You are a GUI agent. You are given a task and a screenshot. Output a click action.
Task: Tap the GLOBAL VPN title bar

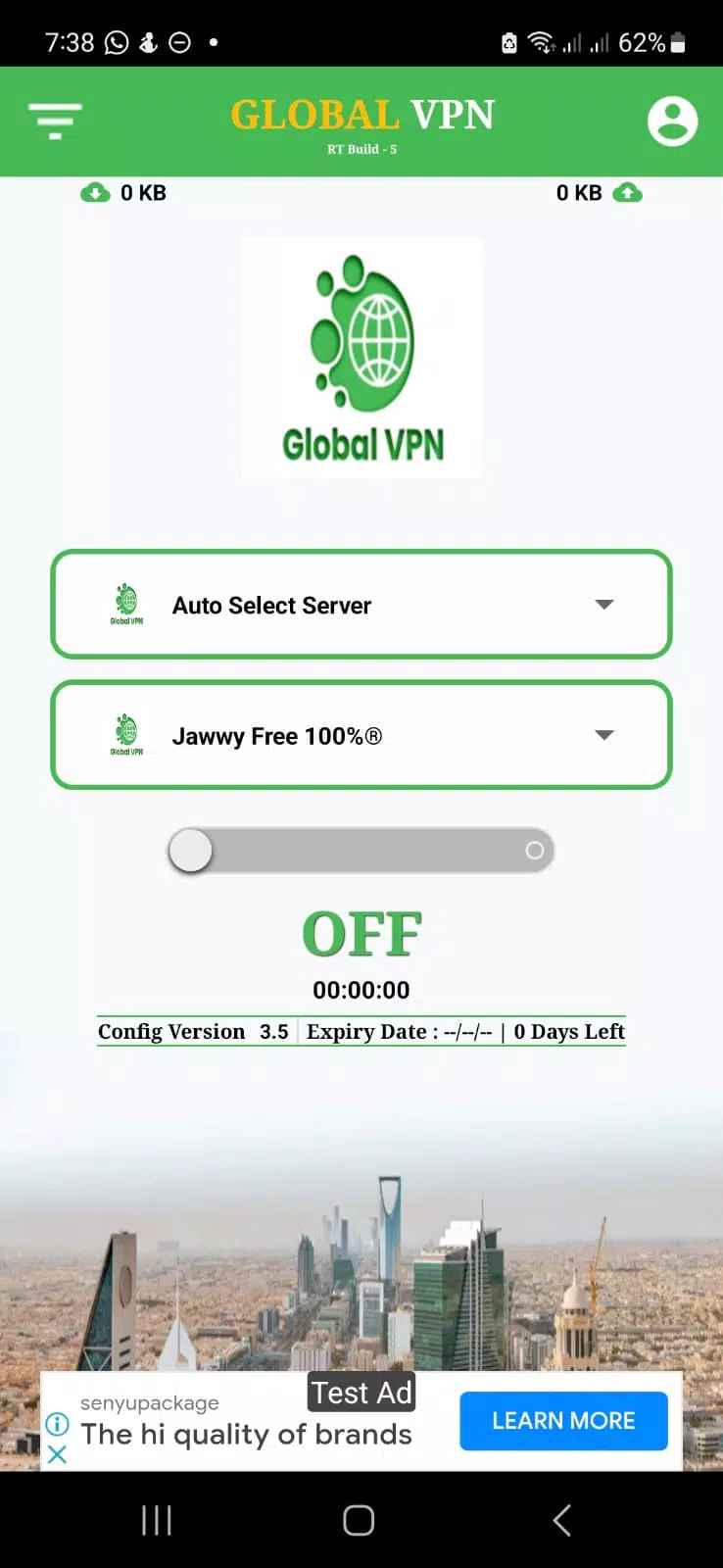361,115
